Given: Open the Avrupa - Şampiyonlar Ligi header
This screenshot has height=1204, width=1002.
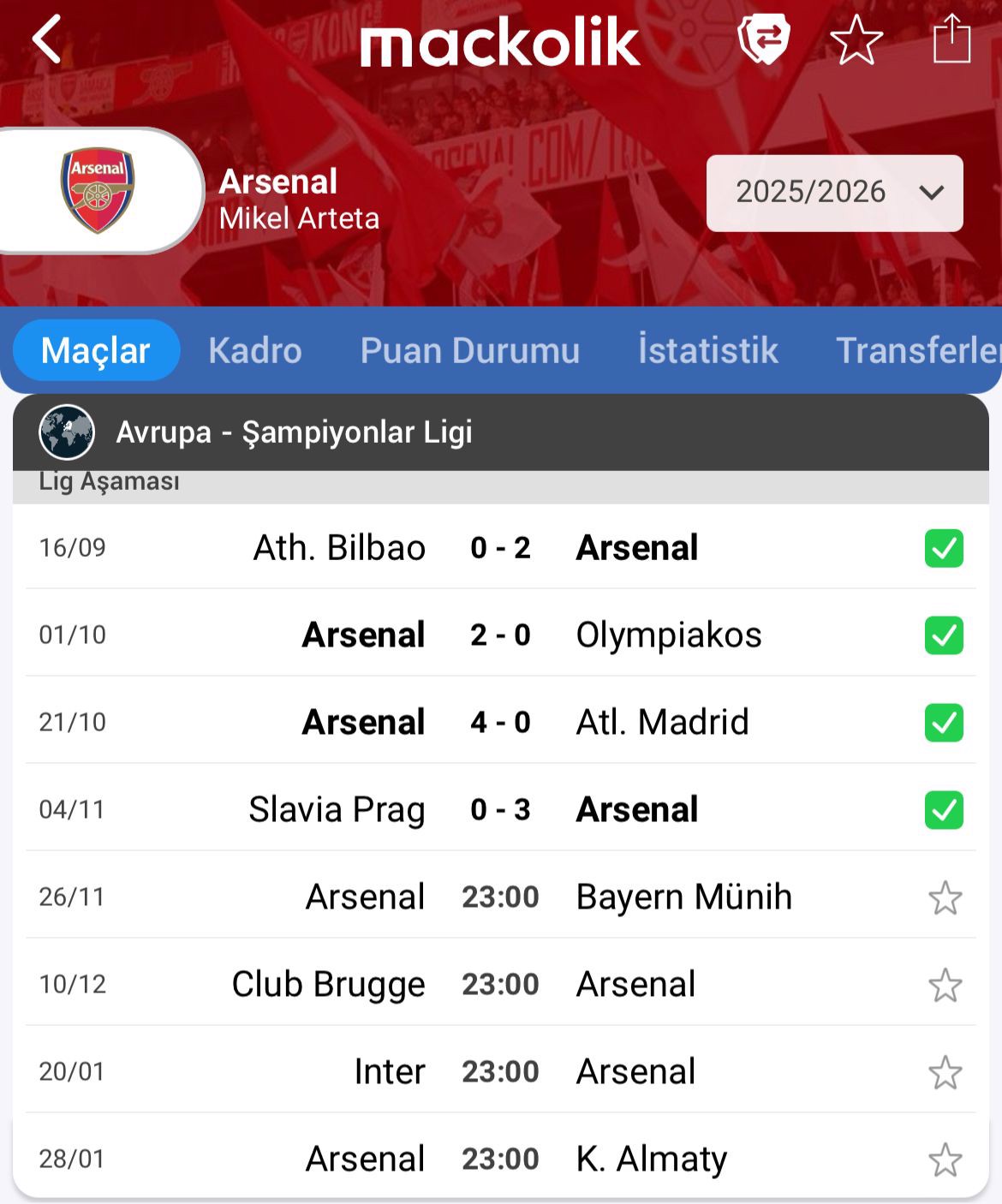Looking at the screenshot, I should 294,432.
